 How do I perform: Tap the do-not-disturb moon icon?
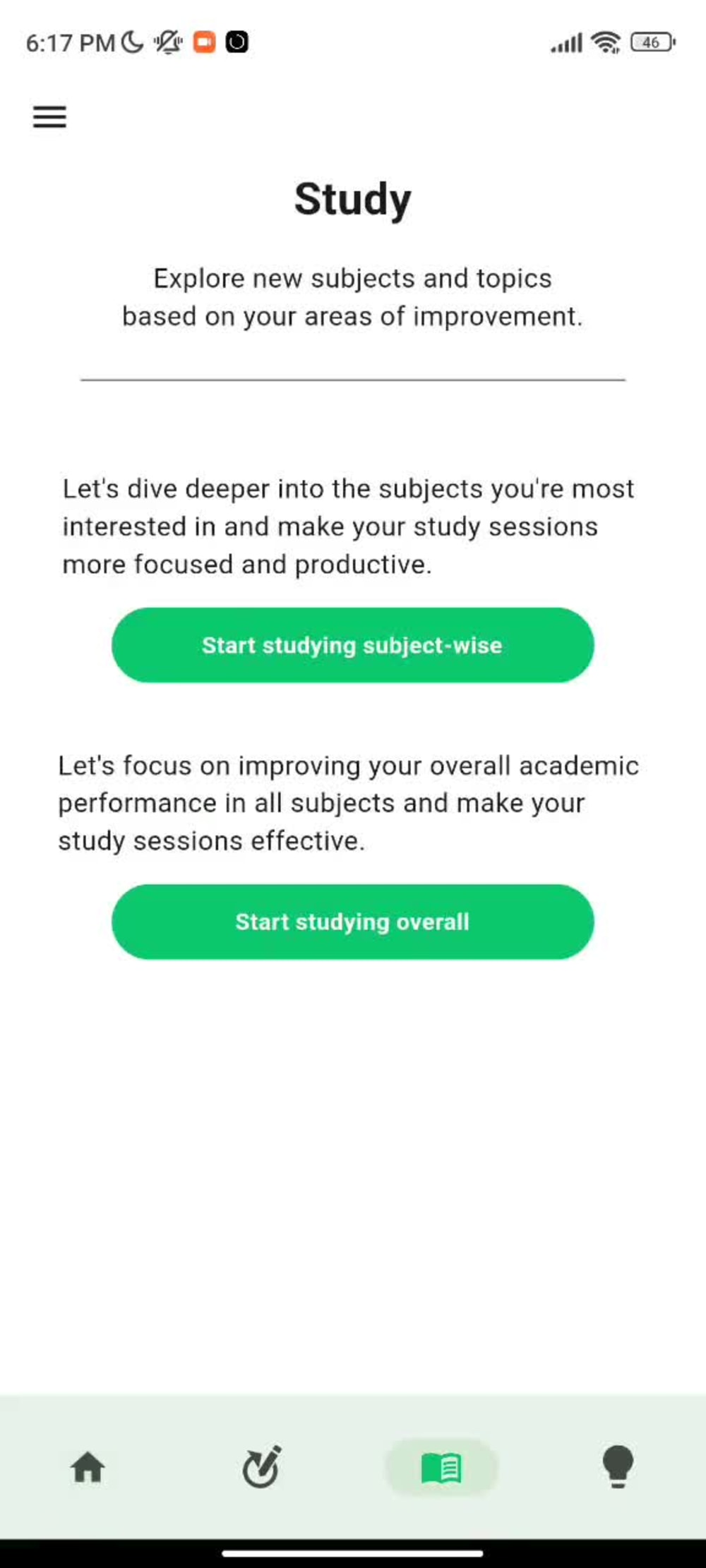click(131, 42)
